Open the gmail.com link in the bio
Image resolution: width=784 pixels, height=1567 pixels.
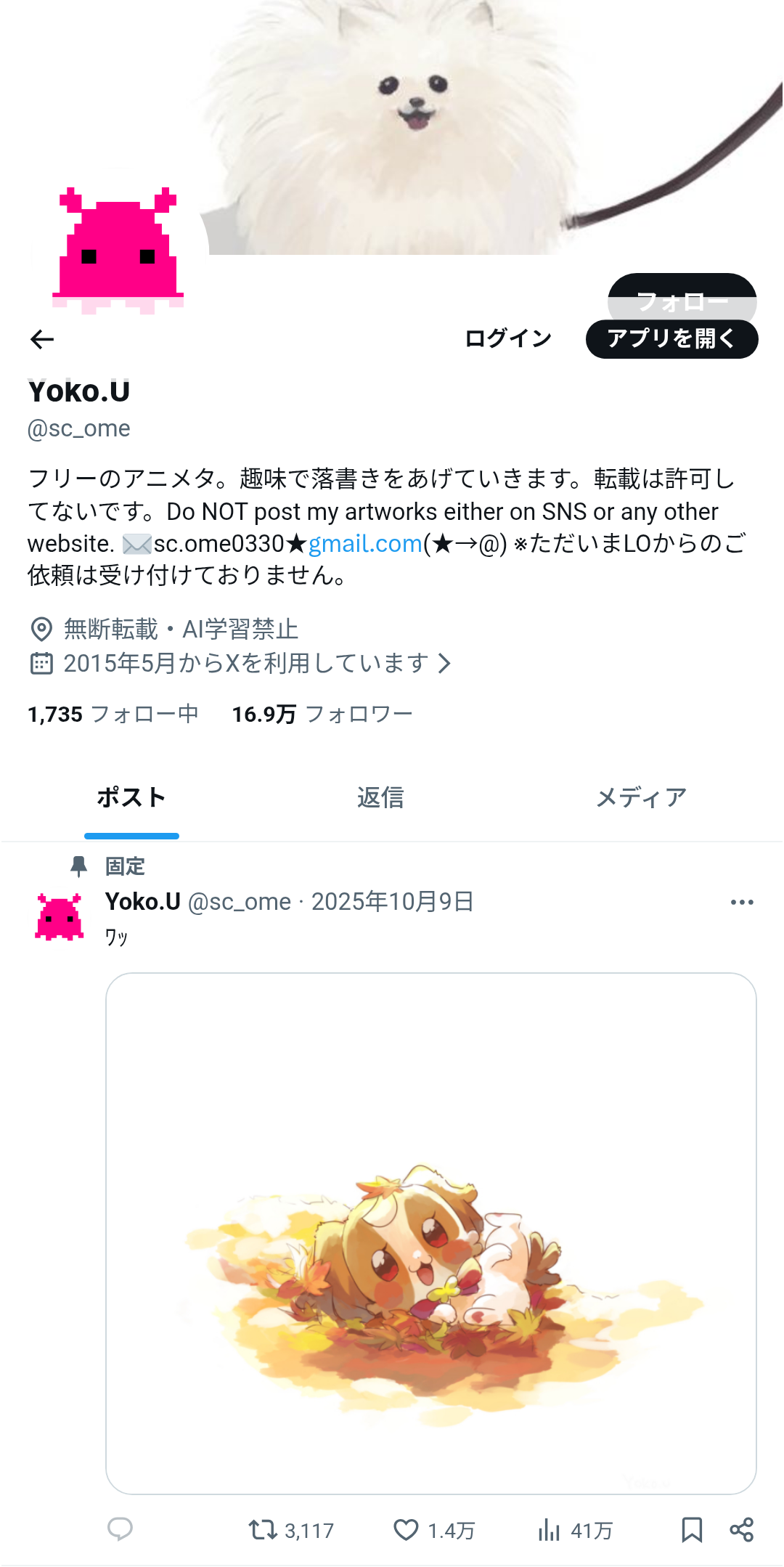tap(365, 544)
